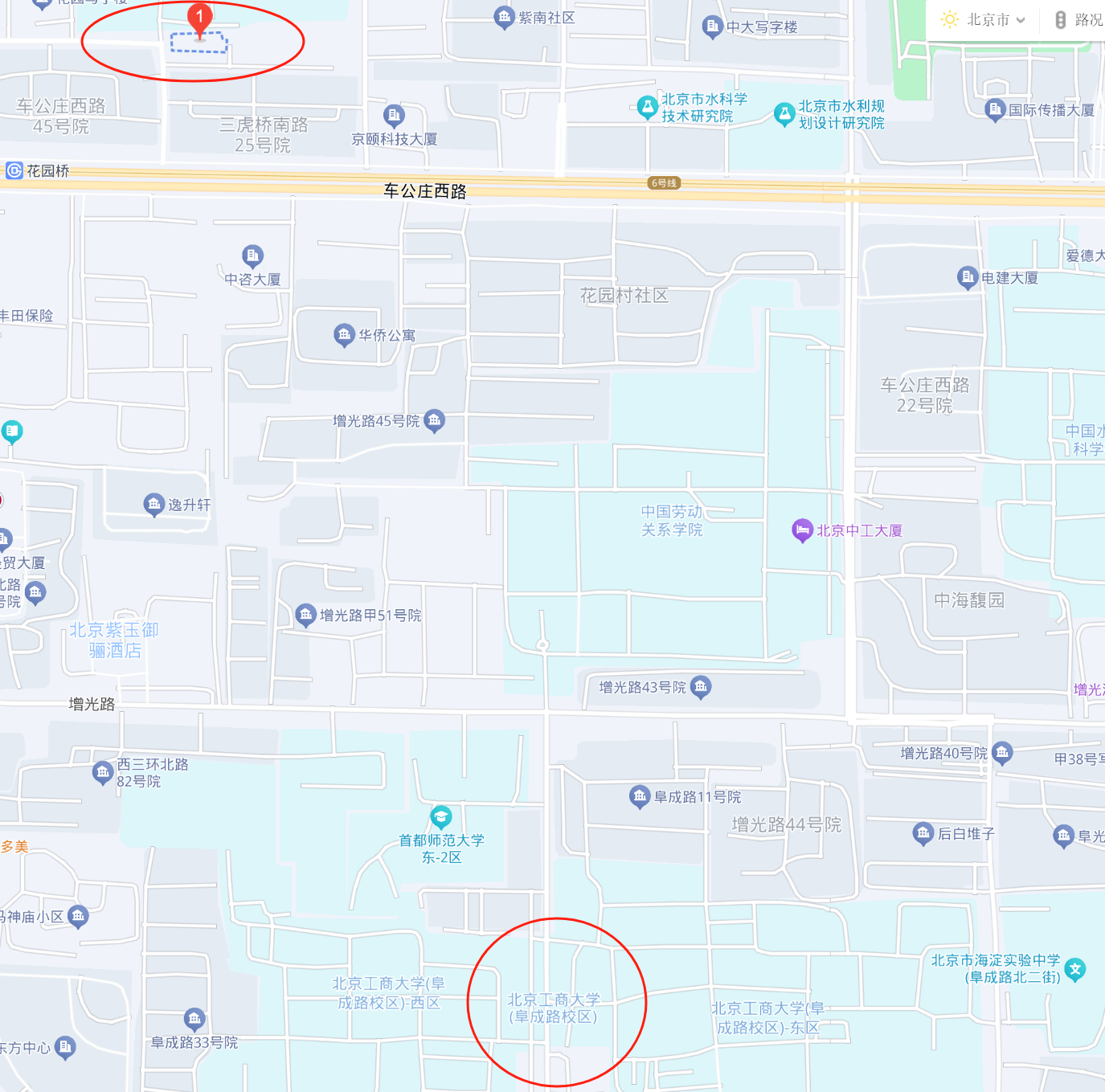Tap the 花园桥 subway station icon

click(x=14, y=170)
